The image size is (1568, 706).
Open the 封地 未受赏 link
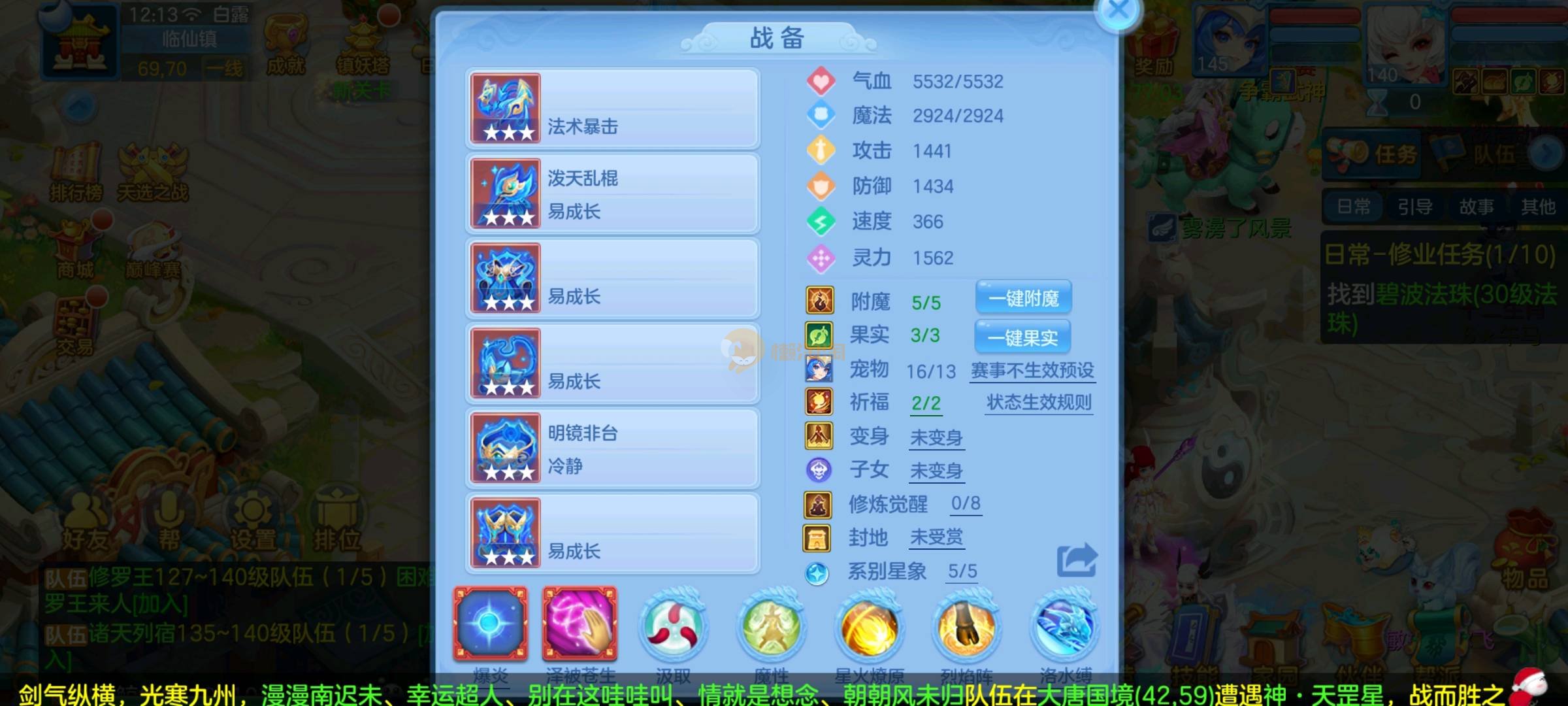point(936,537)
